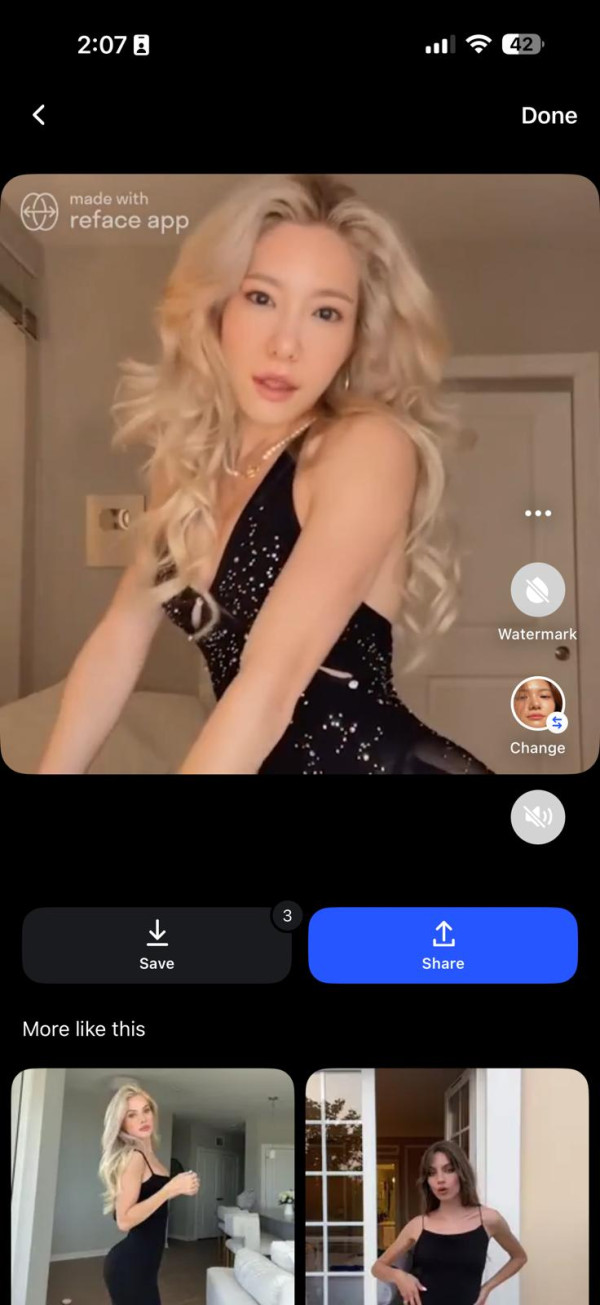
Task: Open the brunette woman by doorway suggestion
Action: pos(447,1185)
